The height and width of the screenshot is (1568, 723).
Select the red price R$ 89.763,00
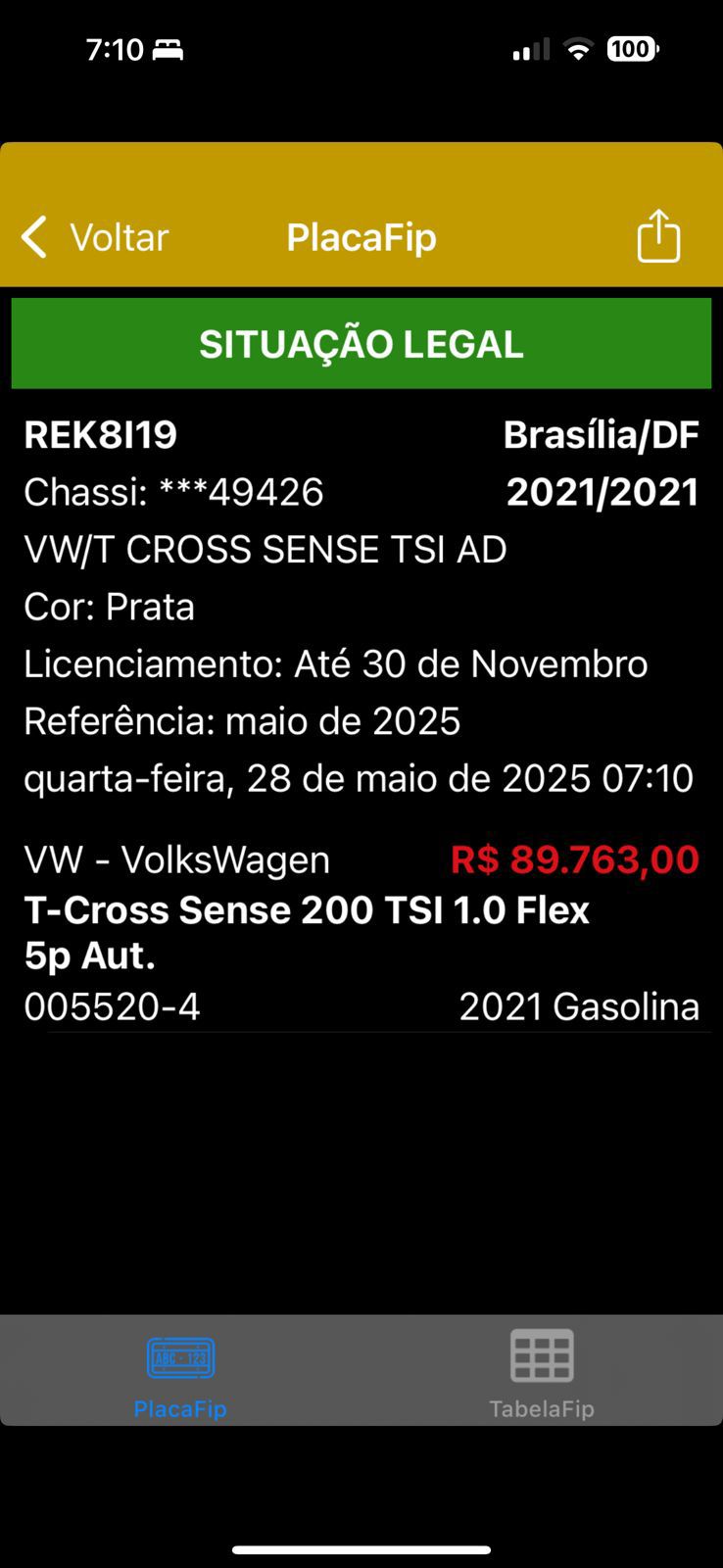[x=573, y=859]
